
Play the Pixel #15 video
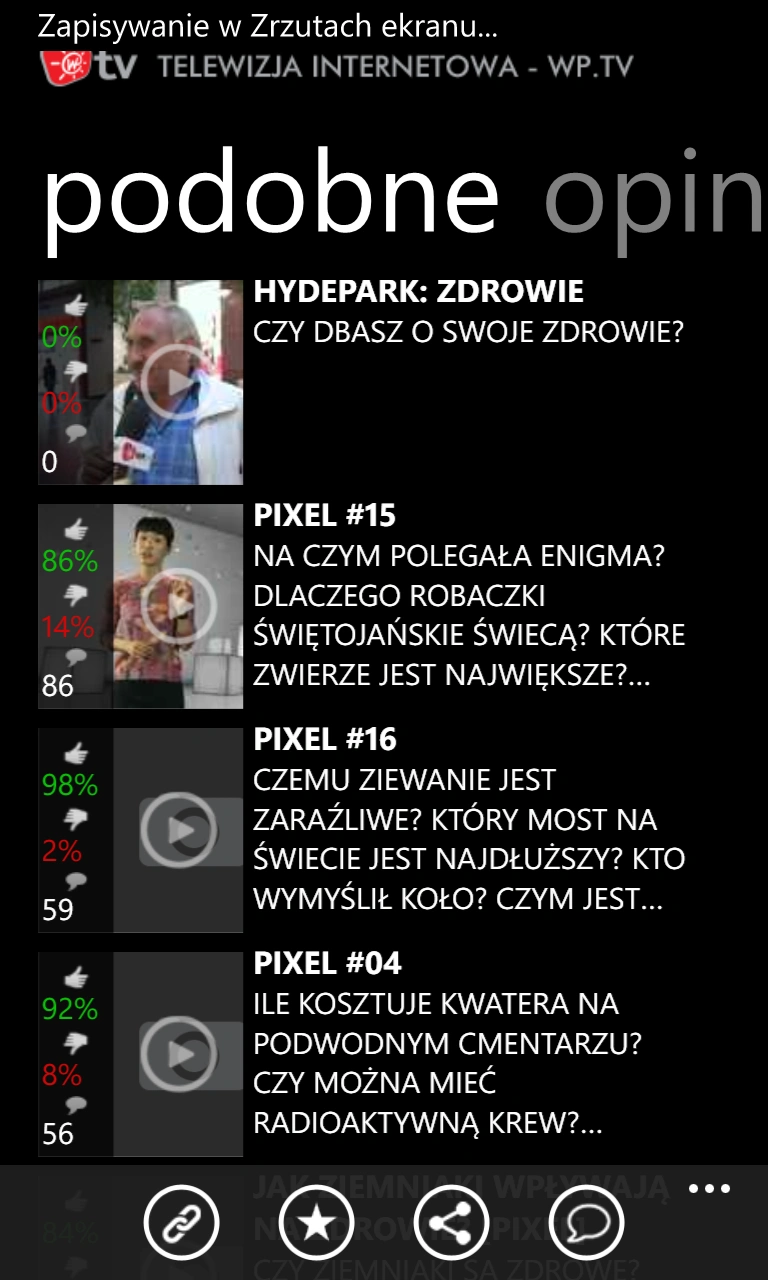[x=178, y=606]
